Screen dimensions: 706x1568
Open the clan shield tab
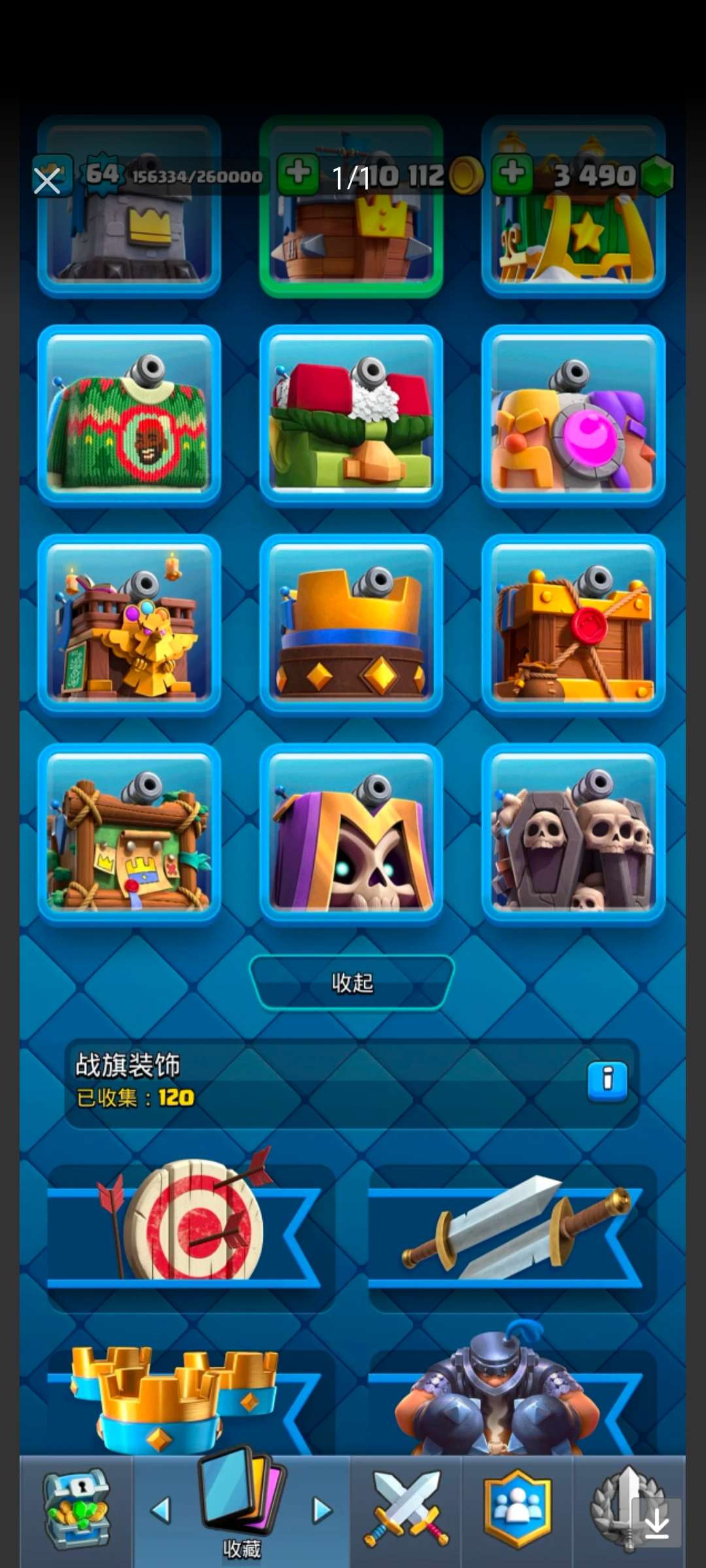coord(517,1511)
